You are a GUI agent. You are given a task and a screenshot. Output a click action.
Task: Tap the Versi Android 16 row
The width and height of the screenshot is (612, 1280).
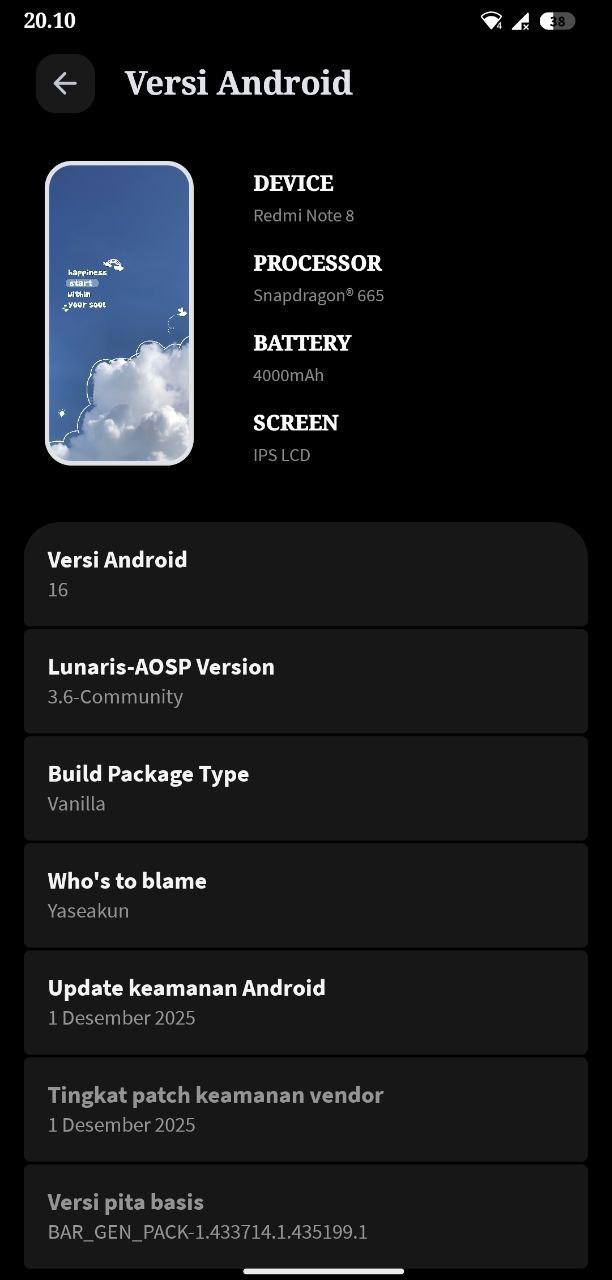pyautogui.click(x=305, y=574)
